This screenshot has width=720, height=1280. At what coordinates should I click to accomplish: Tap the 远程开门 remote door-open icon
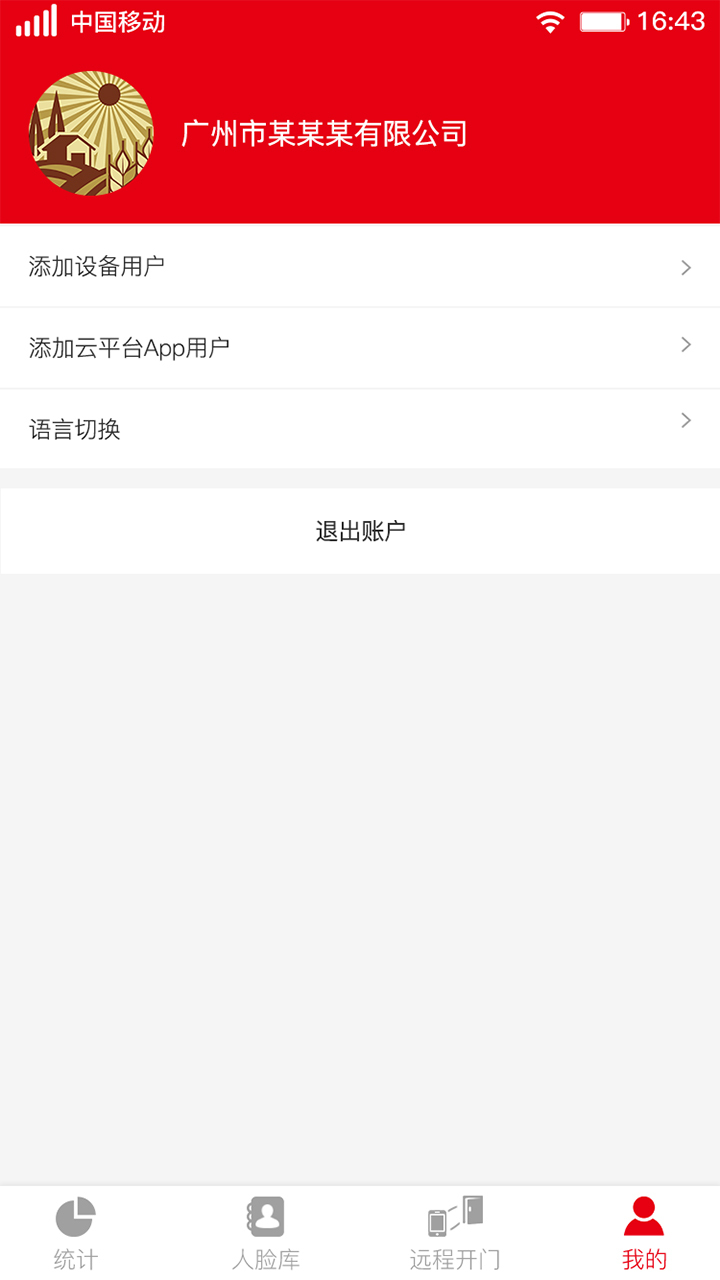click(x=455, y=1214)
